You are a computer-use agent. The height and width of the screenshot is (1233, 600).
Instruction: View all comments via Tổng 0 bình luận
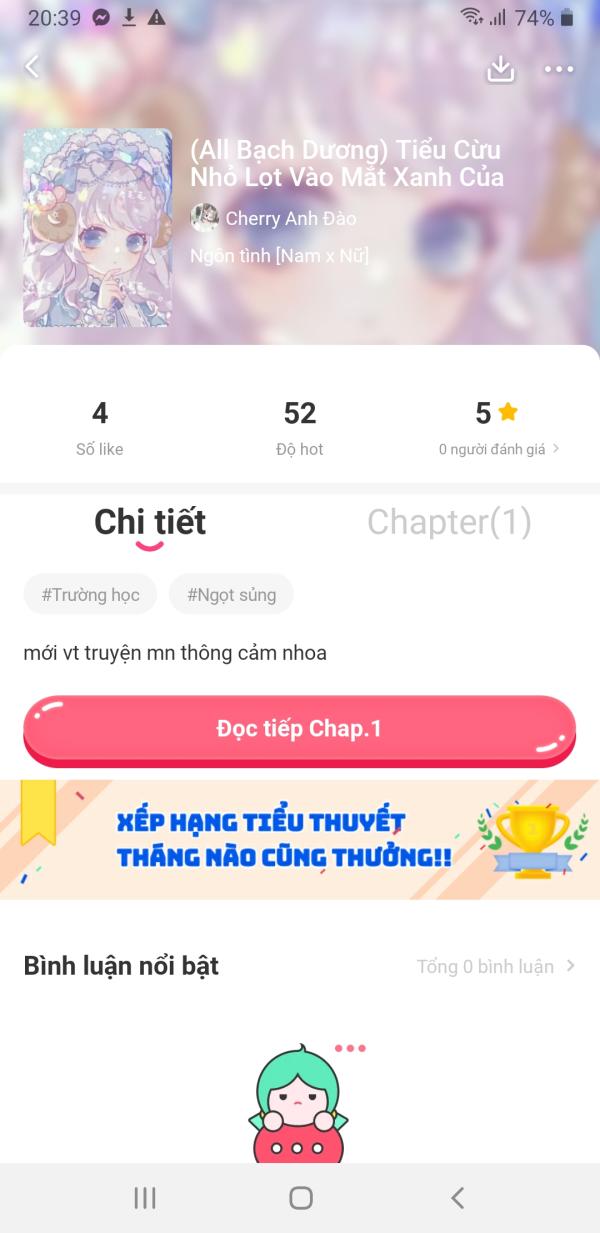coord(496,966)
